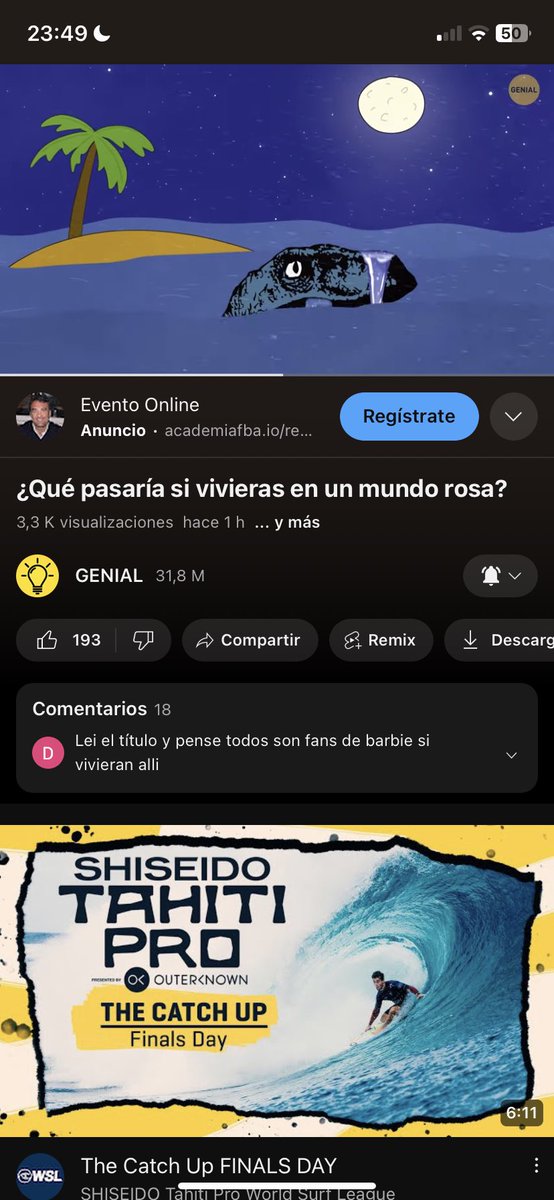
Task: Create a Remix of this video
Action: coord(381,640)
